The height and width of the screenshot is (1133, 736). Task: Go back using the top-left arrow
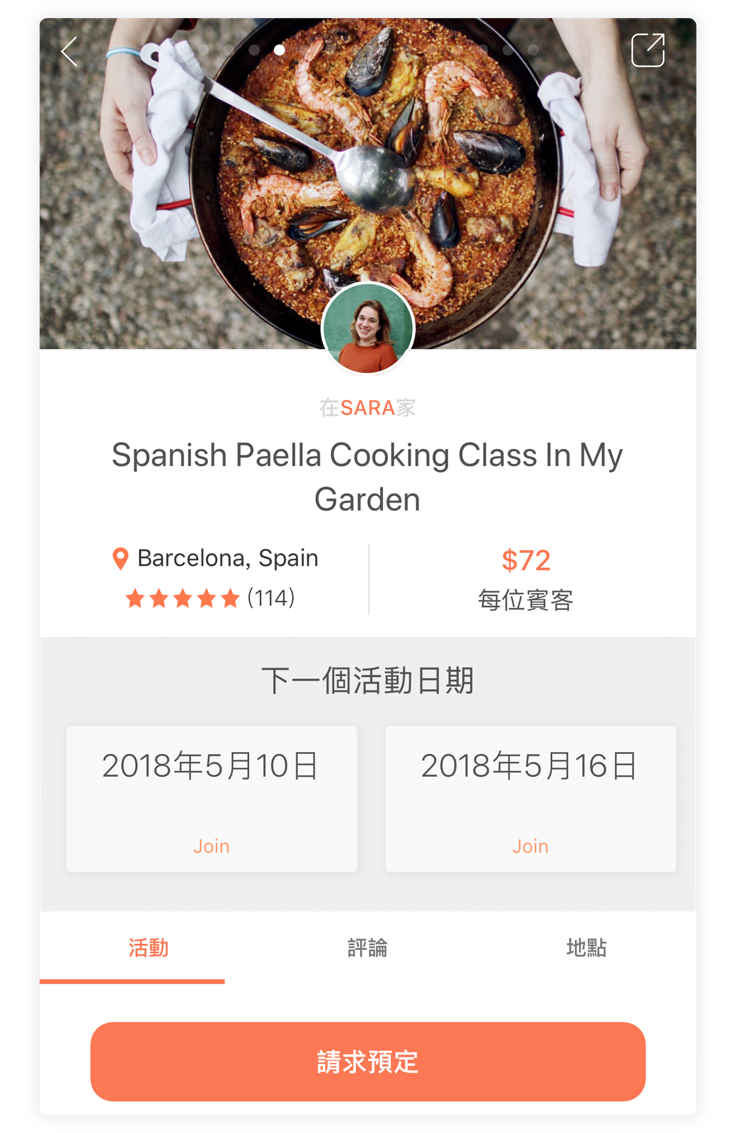[69, 52]
